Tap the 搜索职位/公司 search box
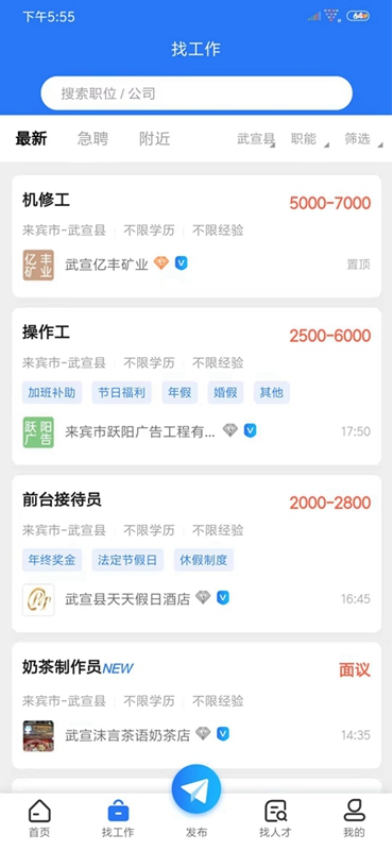Viewport: 392px width, 850px height. [196, 93]
